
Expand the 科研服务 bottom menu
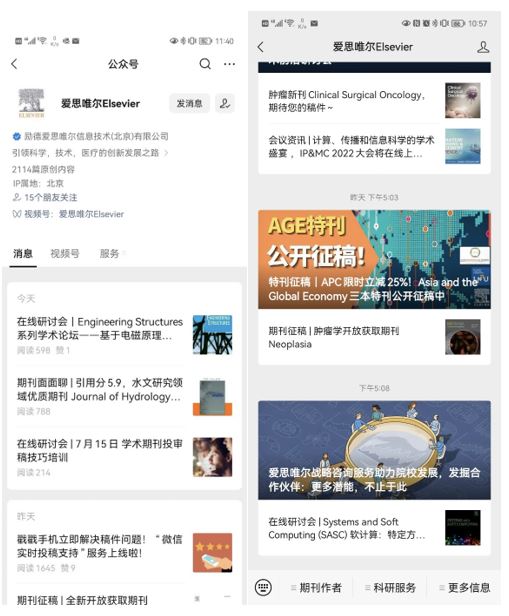coord(390,588)
